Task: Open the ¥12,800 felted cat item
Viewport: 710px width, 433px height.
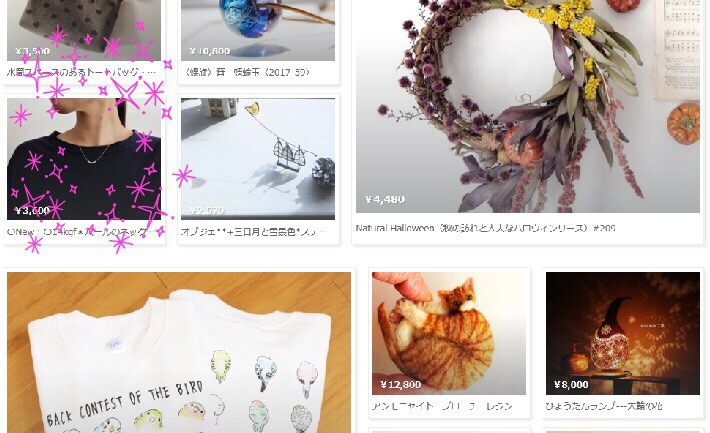Action: point(449,333)
